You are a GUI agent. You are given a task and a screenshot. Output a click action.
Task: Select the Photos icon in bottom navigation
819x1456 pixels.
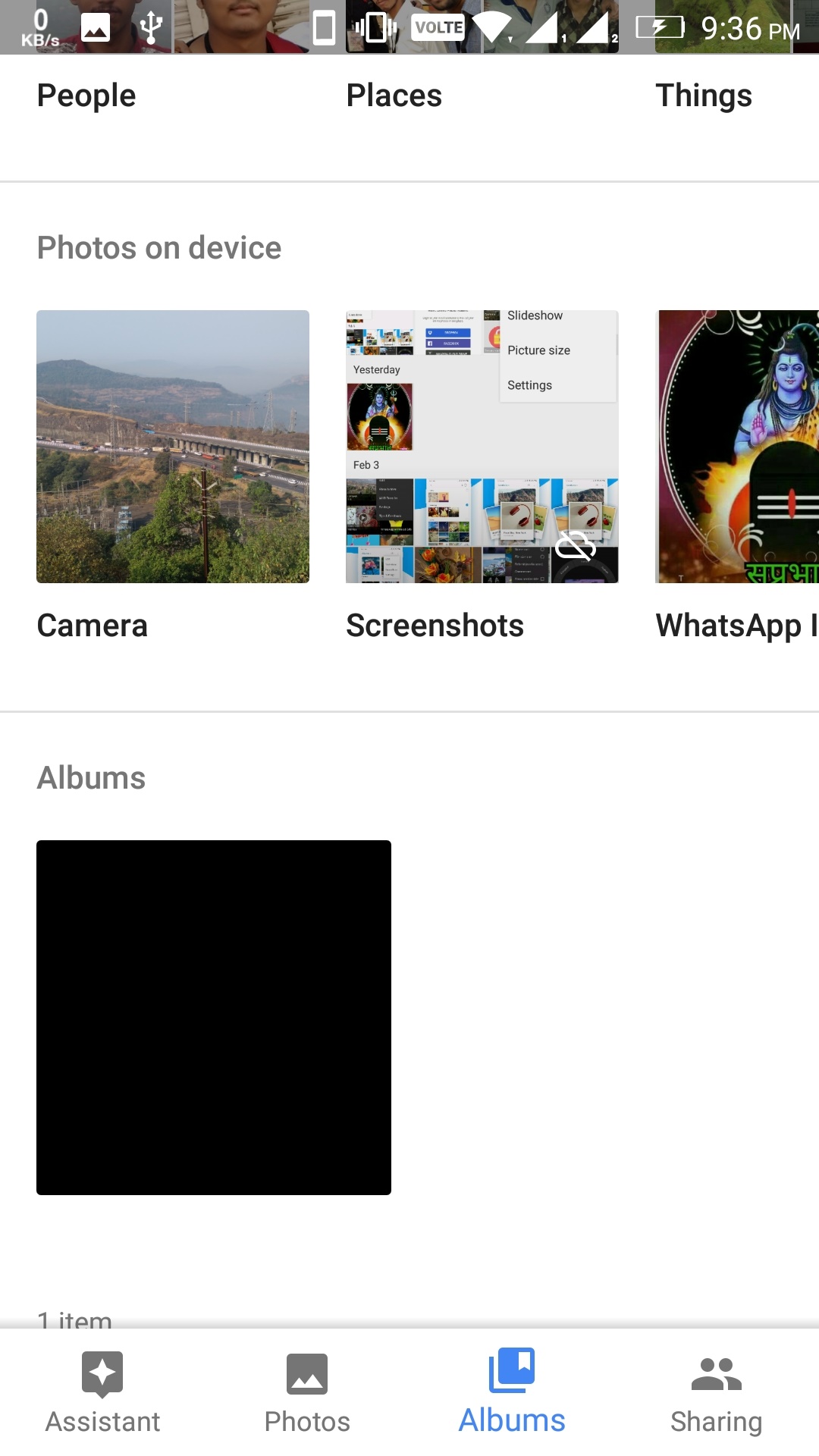pos(307,1374)
